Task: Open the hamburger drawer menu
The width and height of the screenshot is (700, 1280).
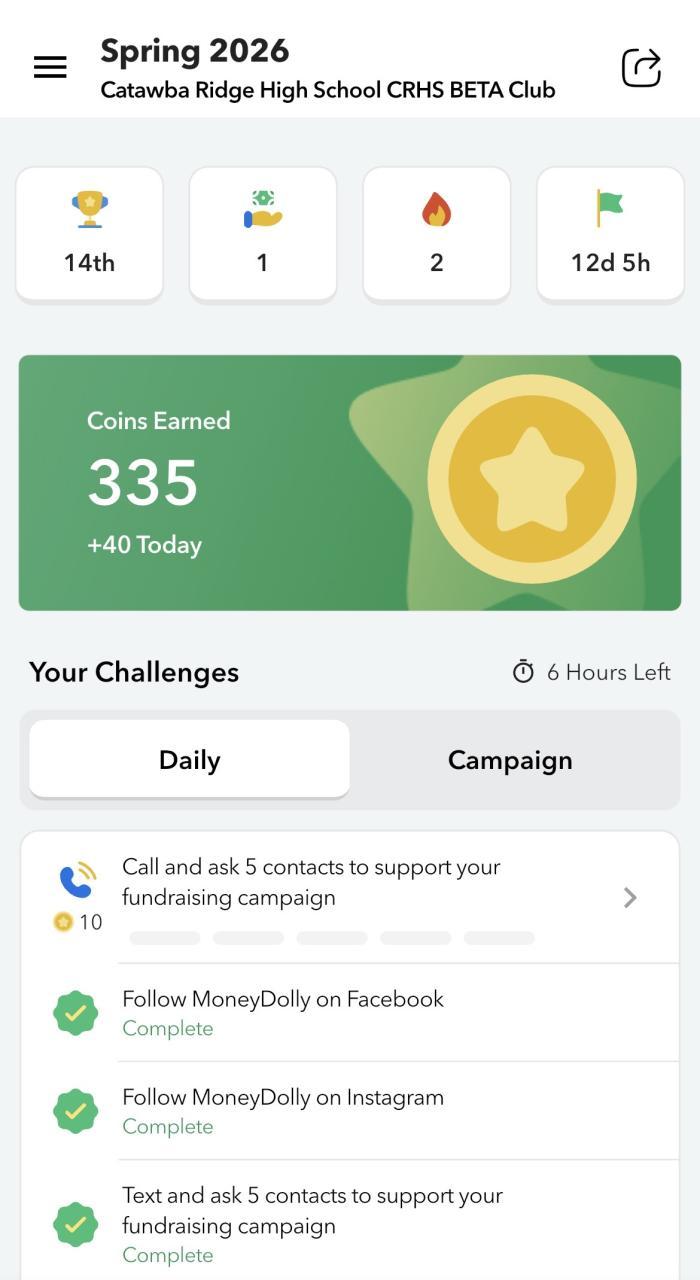Action: tap(50, 67)
